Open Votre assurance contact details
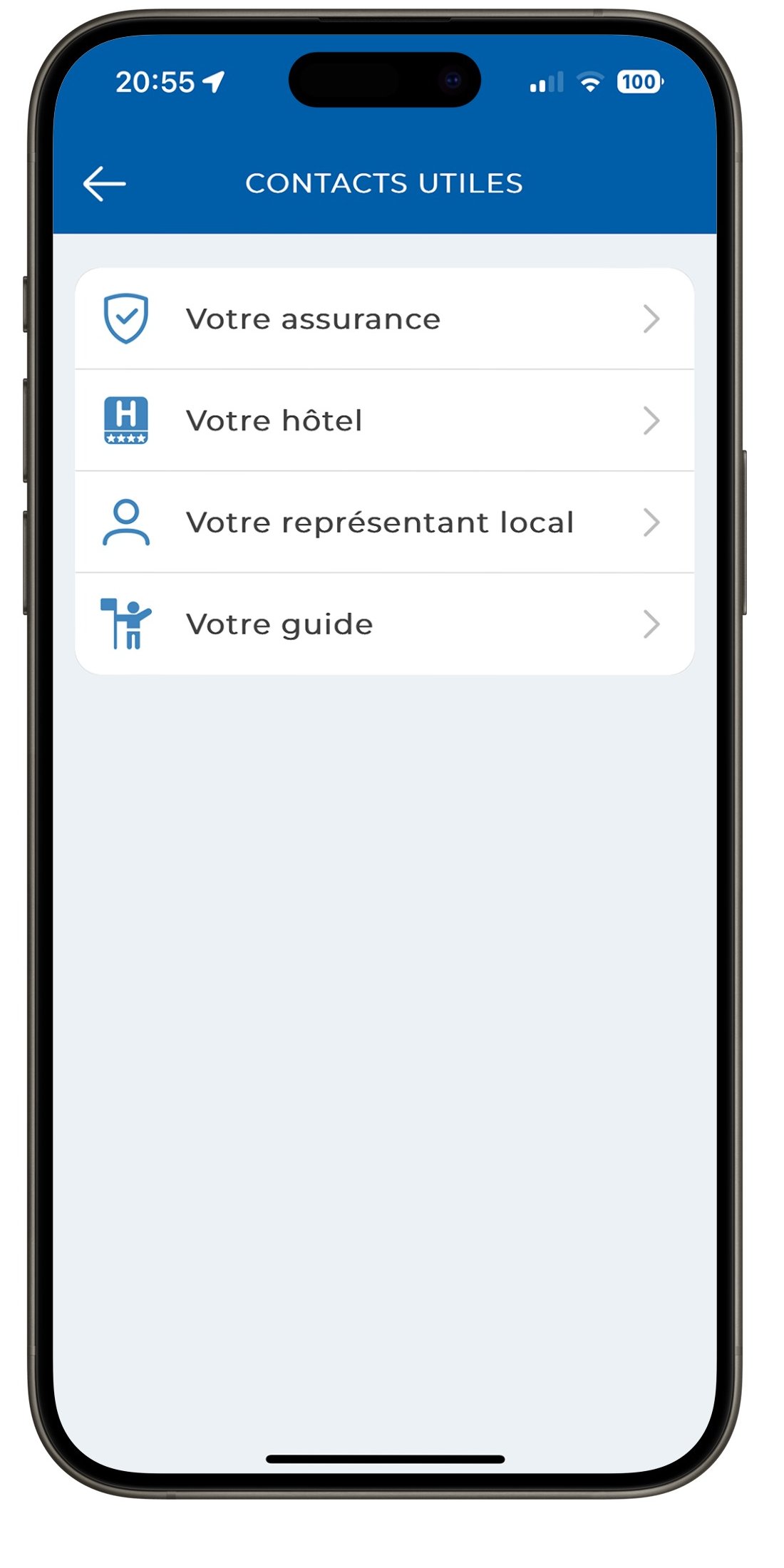This screenshot has width=784, height=1568. pyautogui.click(x=384, y=319)
